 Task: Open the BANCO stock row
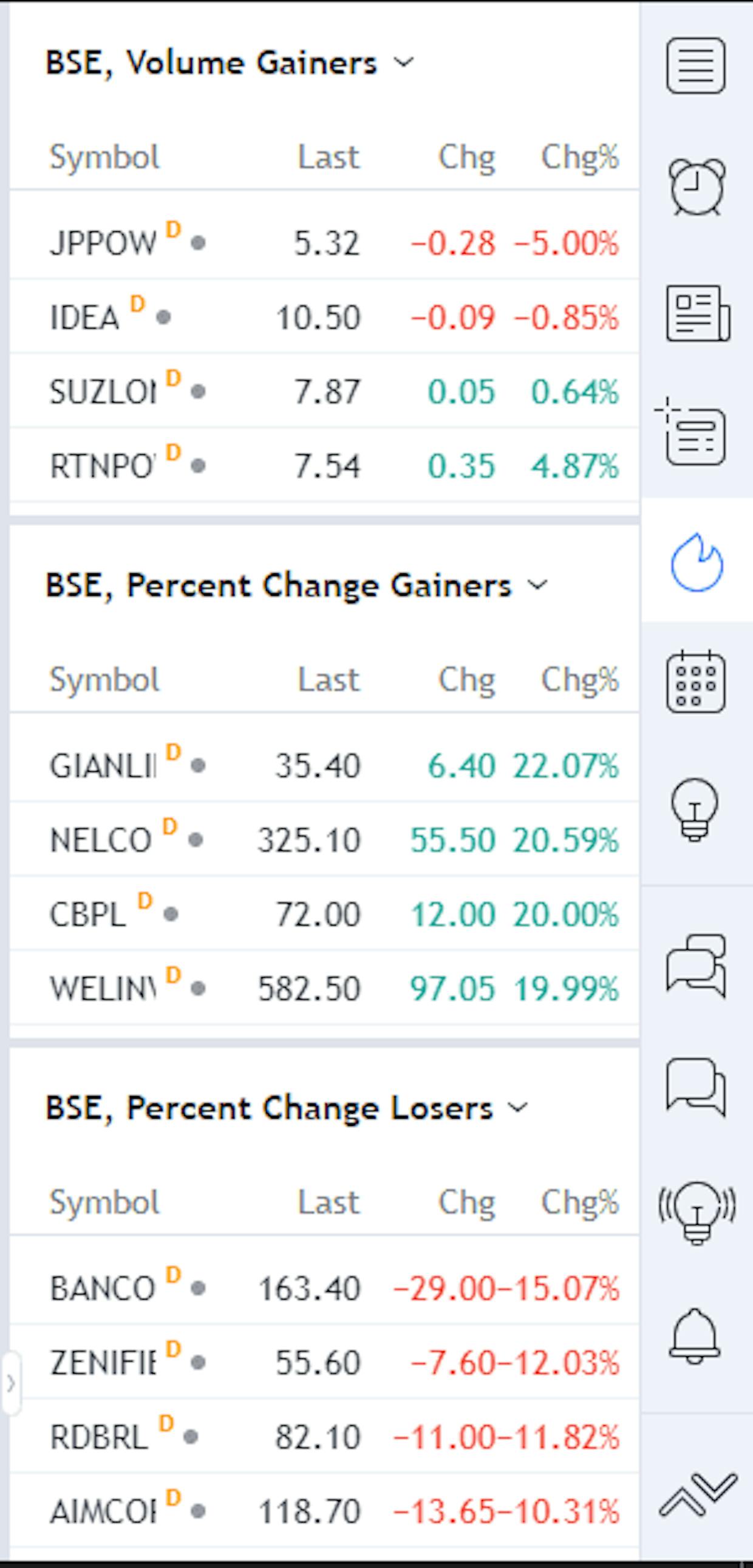coord(324,1288)
